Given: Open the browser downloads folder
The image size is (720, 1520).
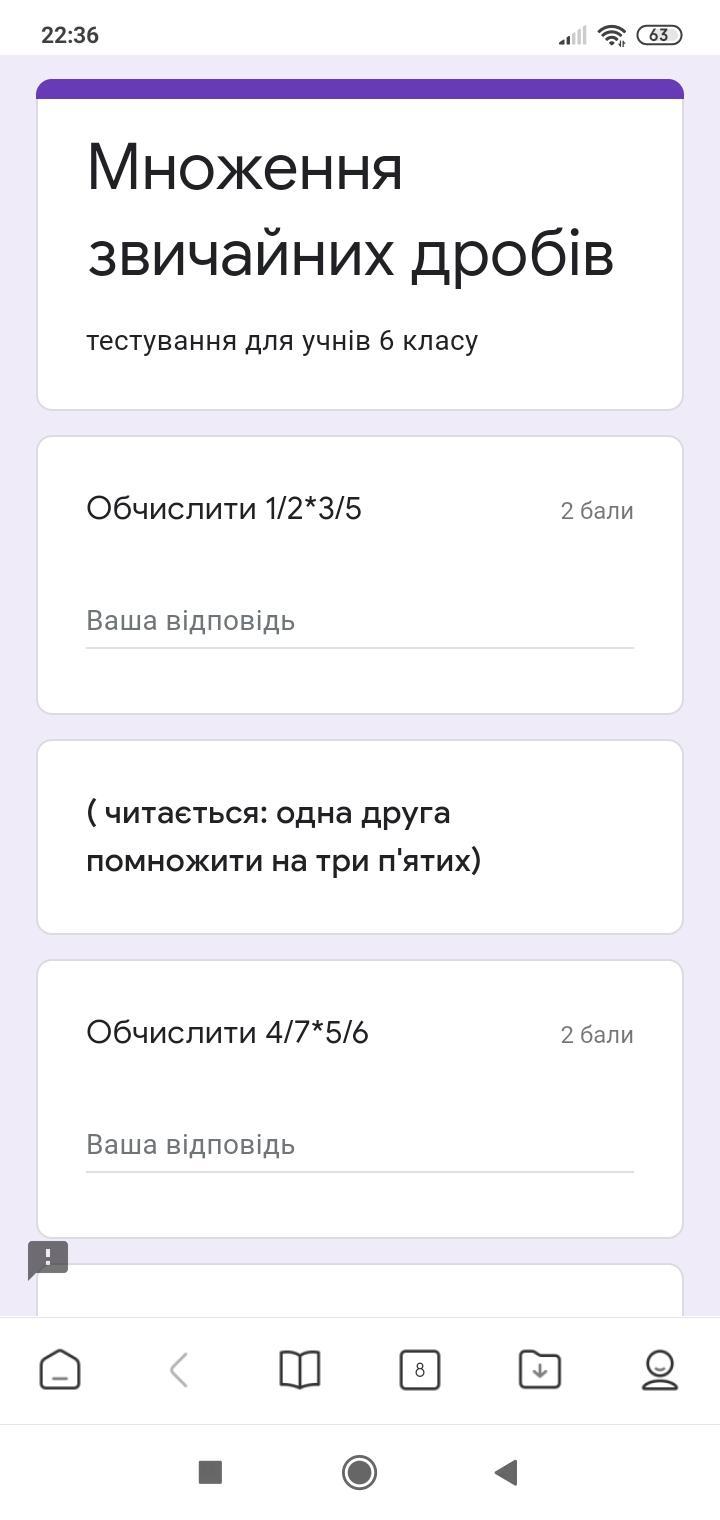Looking at the screenshot, I should click(540, 1369).
